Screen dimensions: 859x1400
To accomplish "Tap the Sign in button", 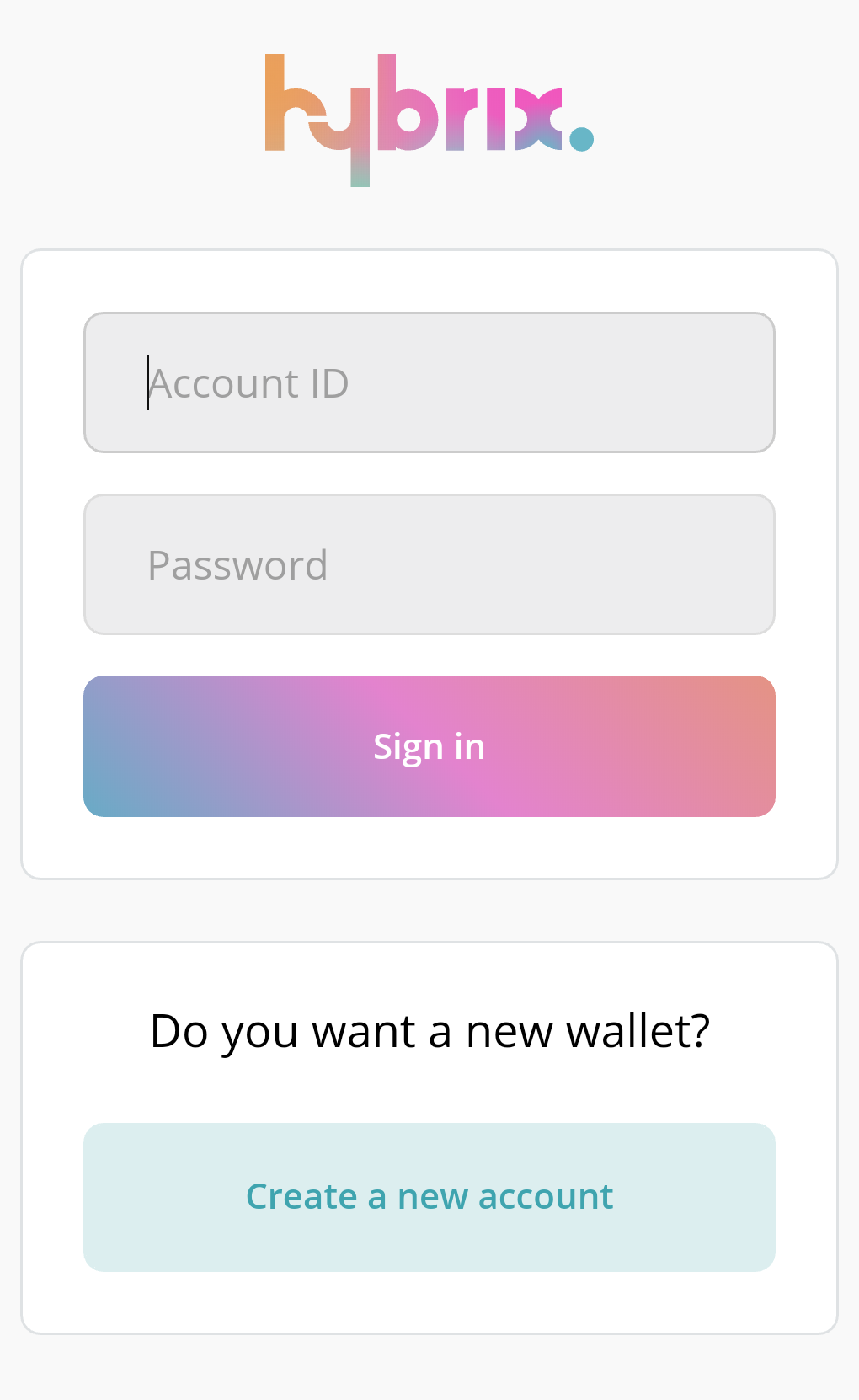I will point(429,746).
